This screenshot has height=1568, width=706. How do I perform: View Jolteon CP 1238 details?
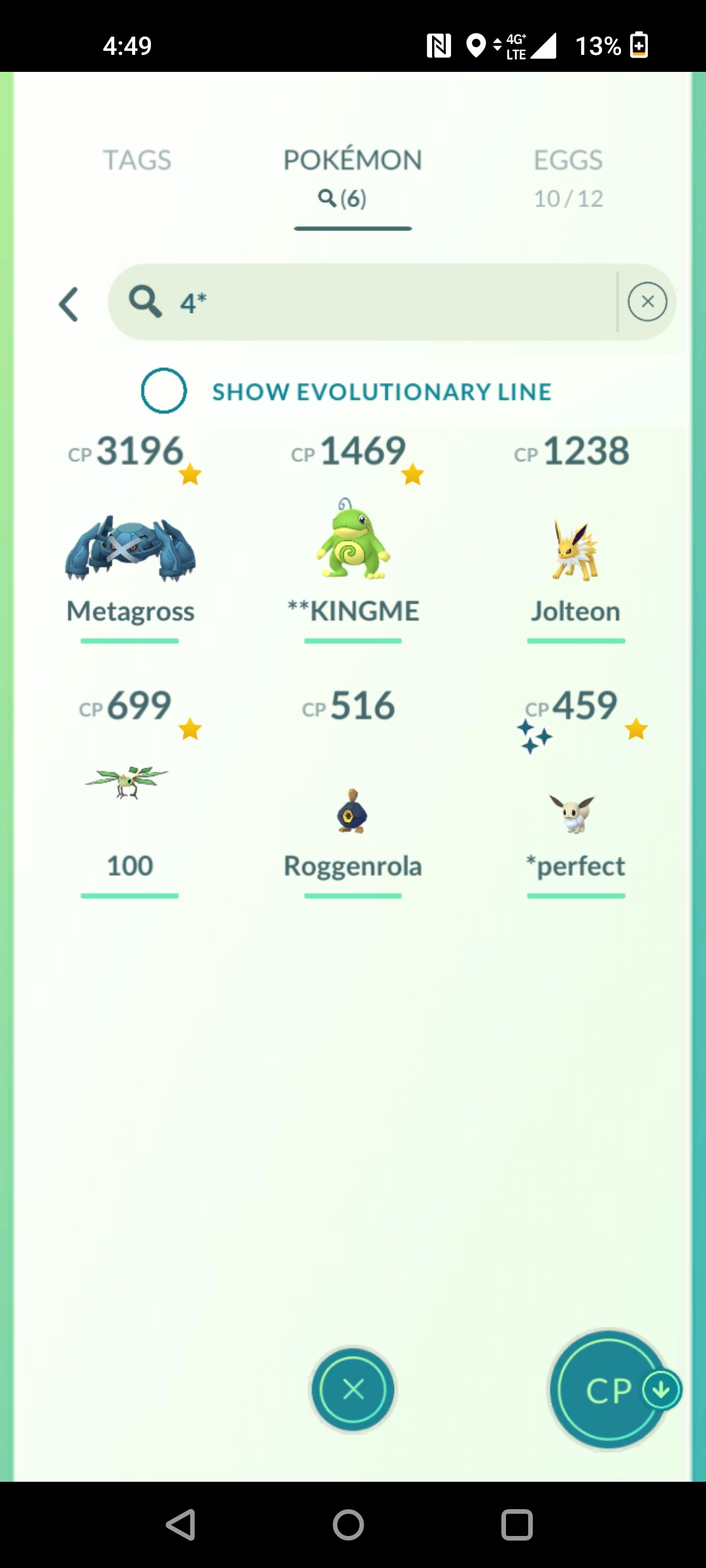pos(575,549)
